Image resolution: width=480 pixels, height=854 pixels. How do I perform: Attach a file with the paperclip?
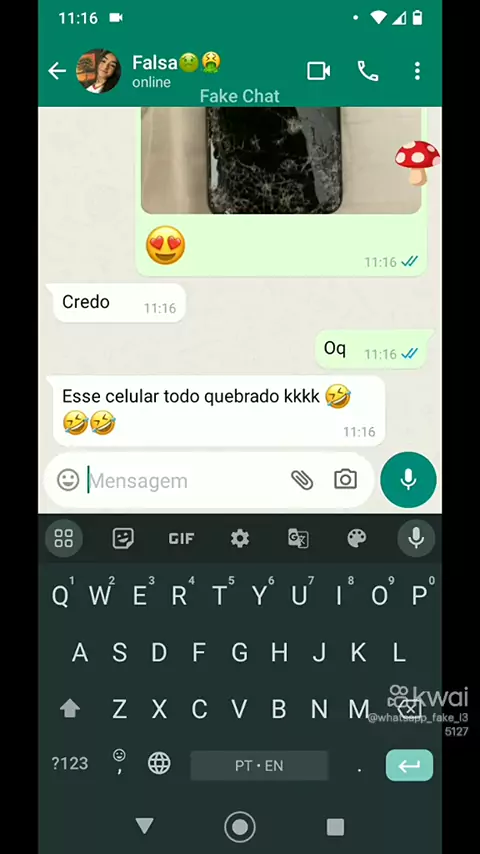click(302, 480)
